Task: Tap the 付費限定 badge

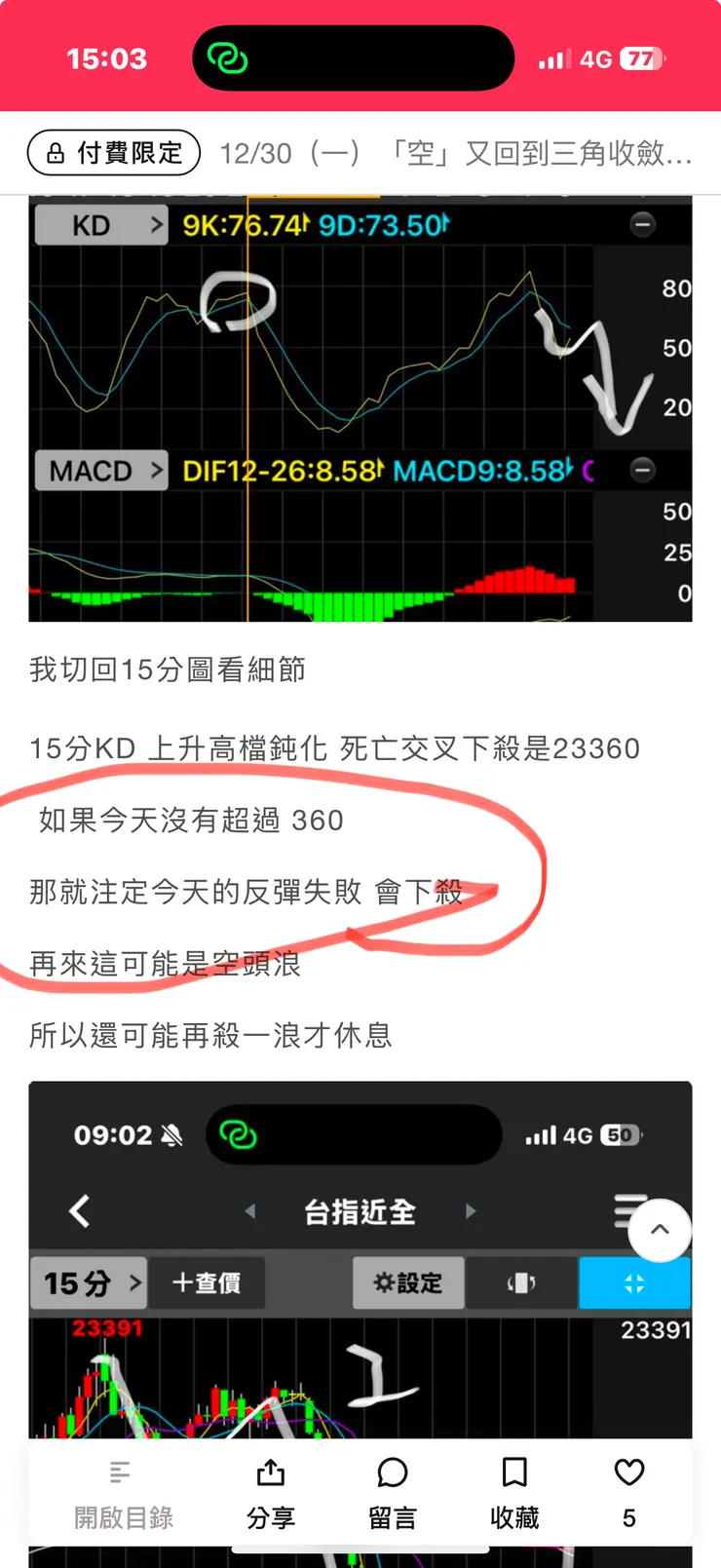Action: tap(113, 153)
